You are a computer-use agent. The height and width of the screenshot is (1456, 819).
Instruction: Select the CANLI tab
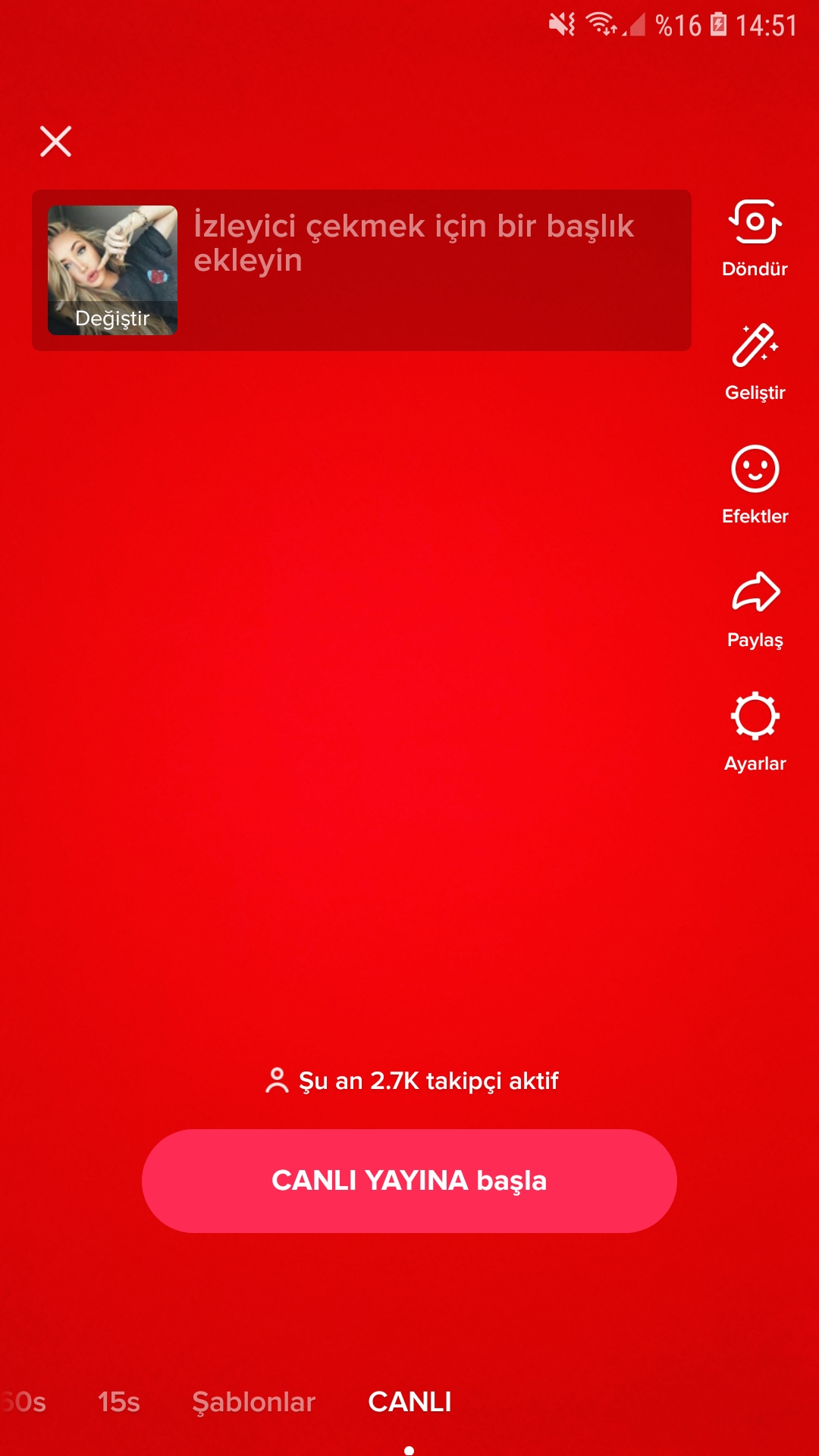click(409, 1401)
